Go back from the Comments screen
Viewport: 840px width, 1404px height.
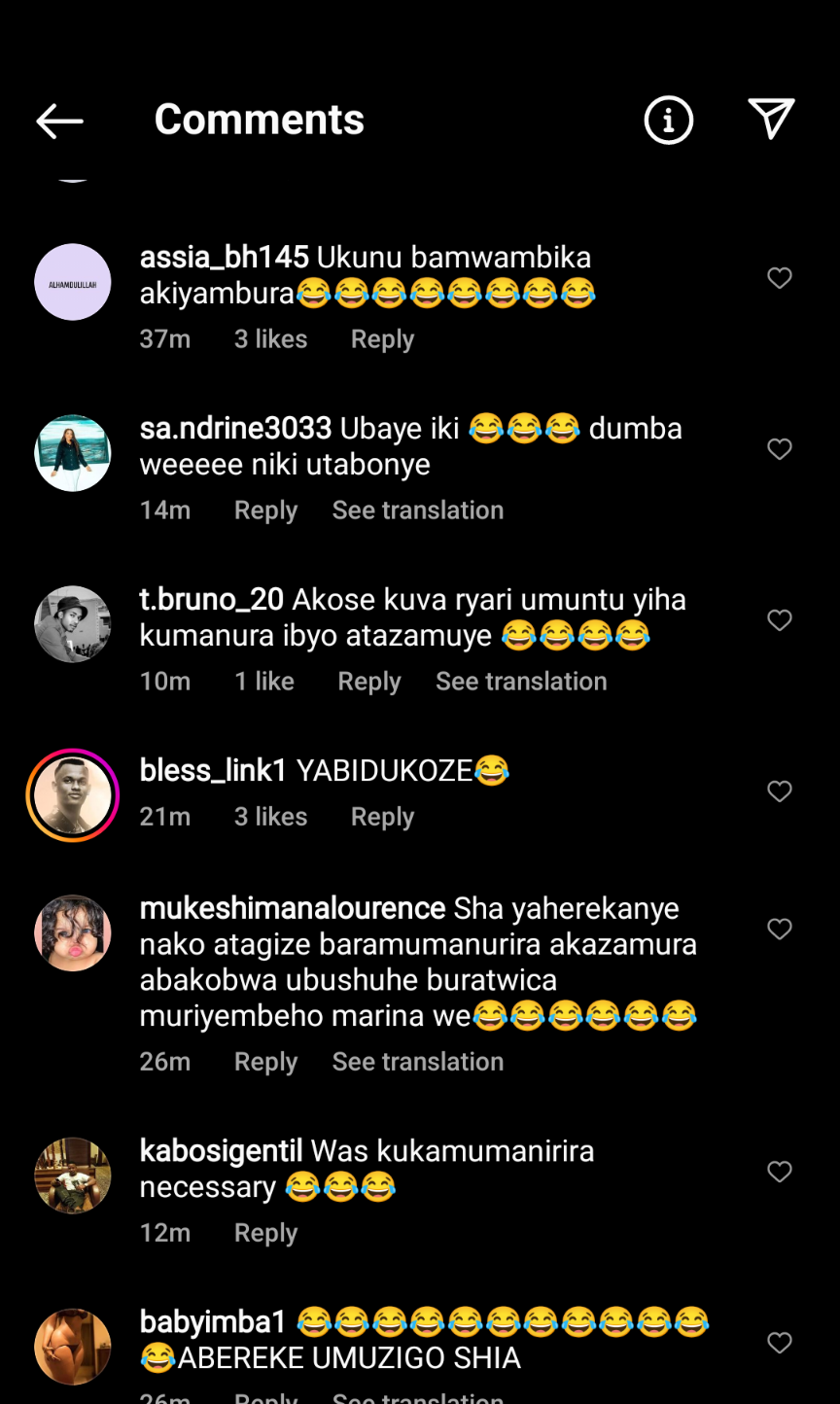[59, 121]
